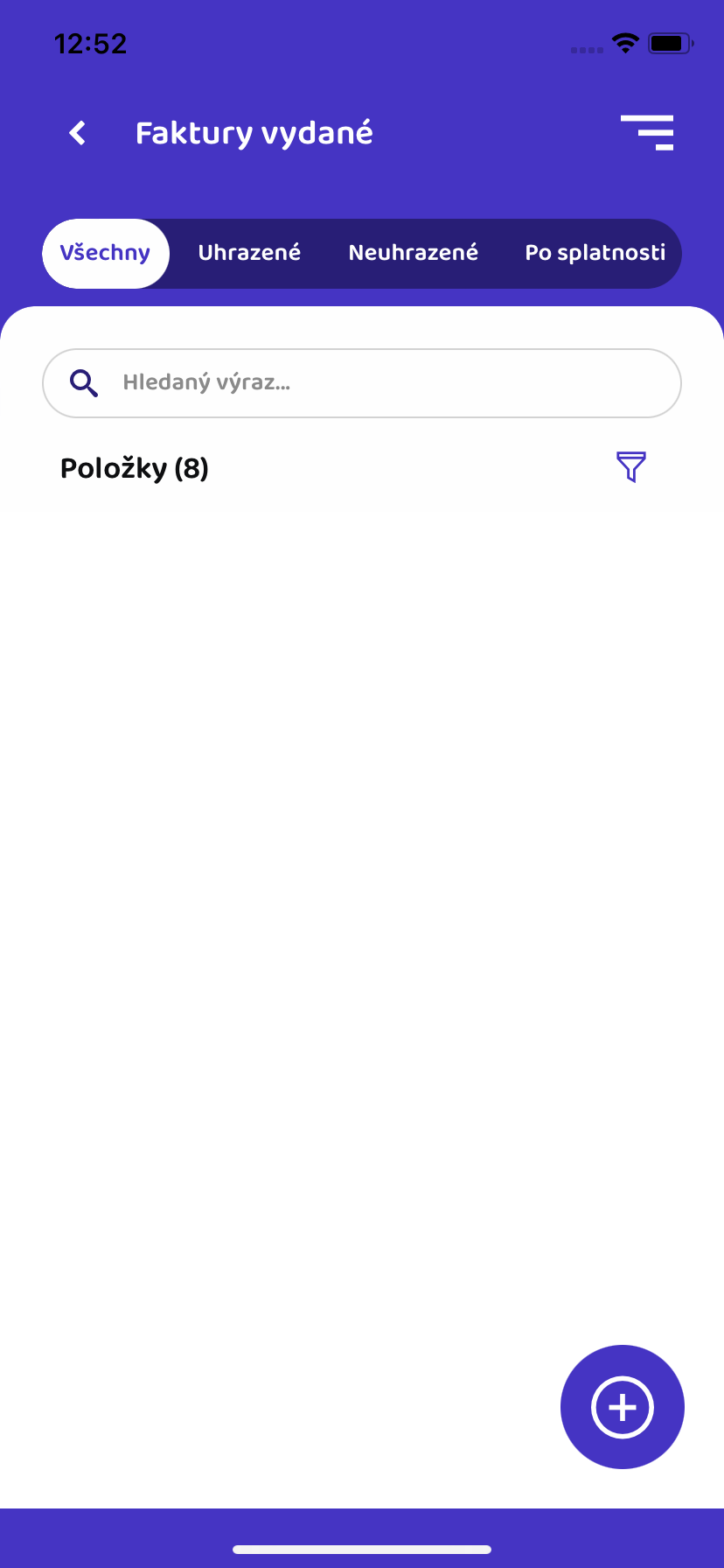The width and height of the screenshot is (724, 1568).
Task: Select the Všechny tab
Action: [x=106, y=254]
